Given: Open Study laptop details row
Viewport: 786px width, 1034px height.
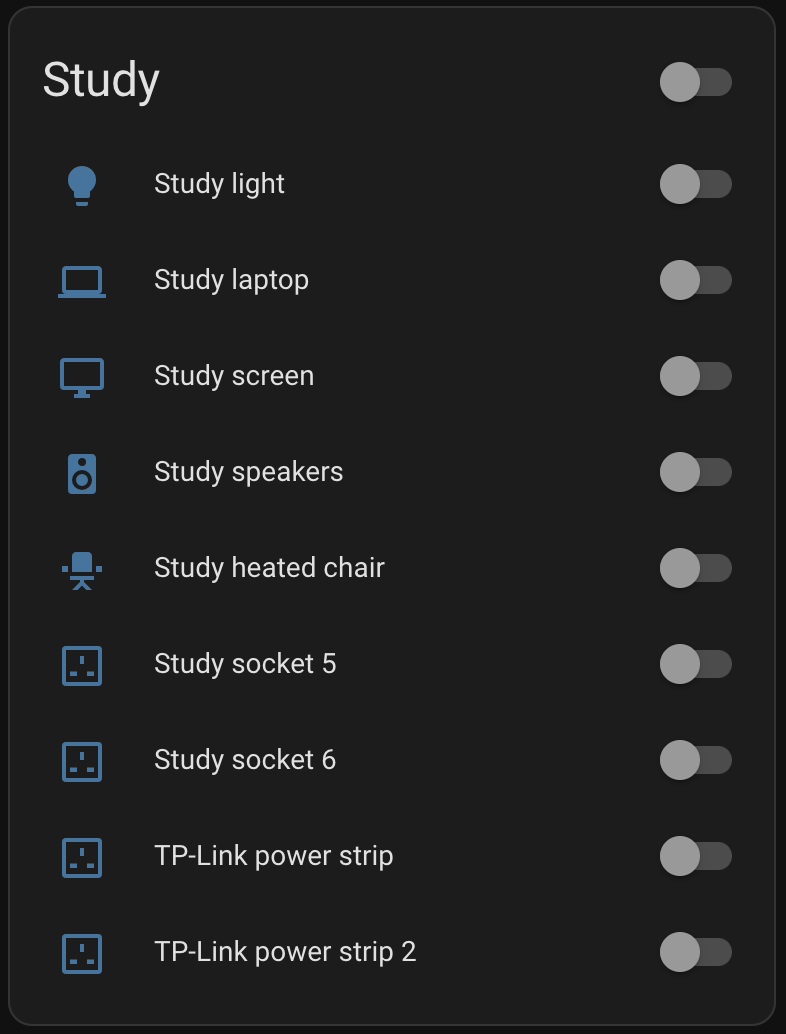Looking at the screenshot, I should tap(231, 280).
